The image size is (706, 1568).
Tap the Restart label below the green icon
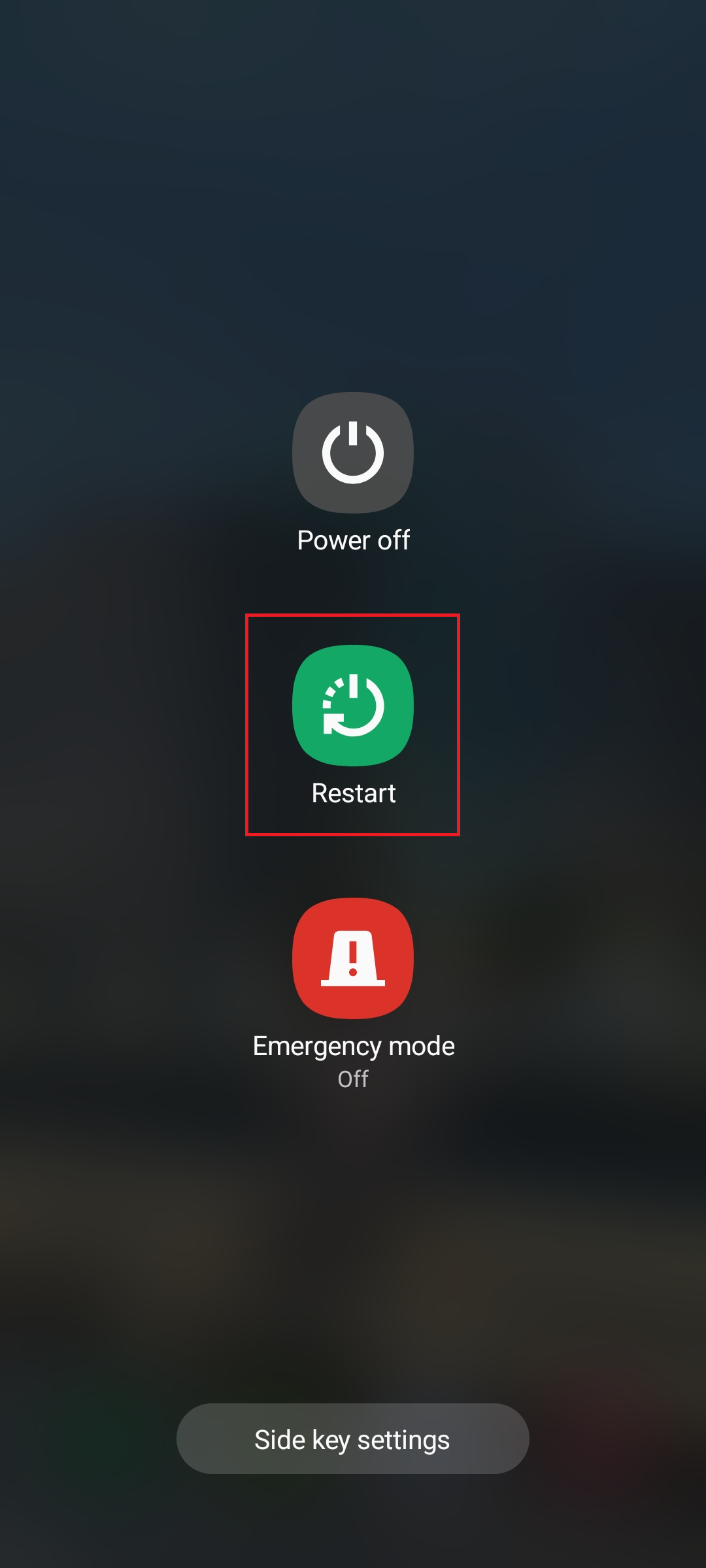[353, 793]
